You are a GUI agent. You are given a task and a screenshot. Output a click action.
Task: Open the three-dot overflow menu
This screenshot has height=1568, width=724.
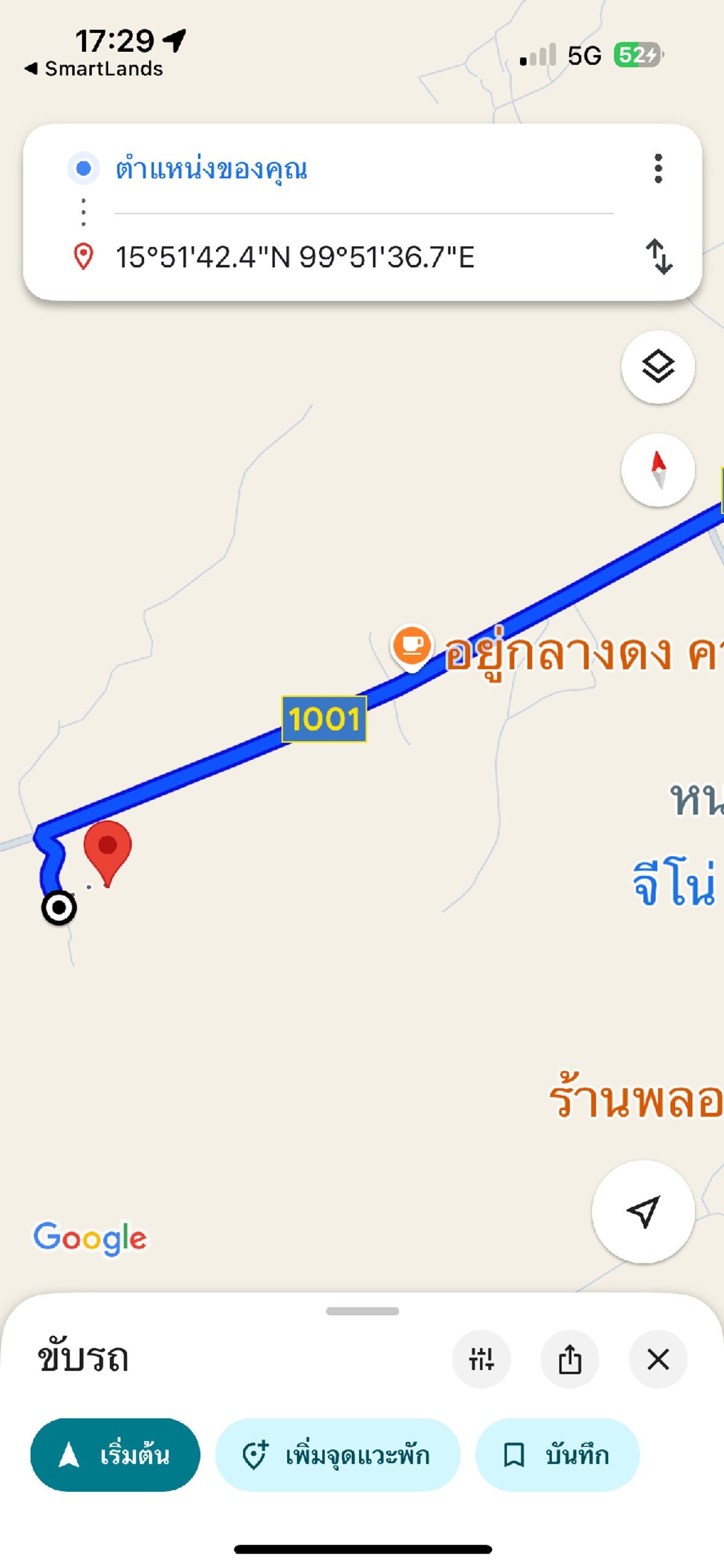pos(658,169)
